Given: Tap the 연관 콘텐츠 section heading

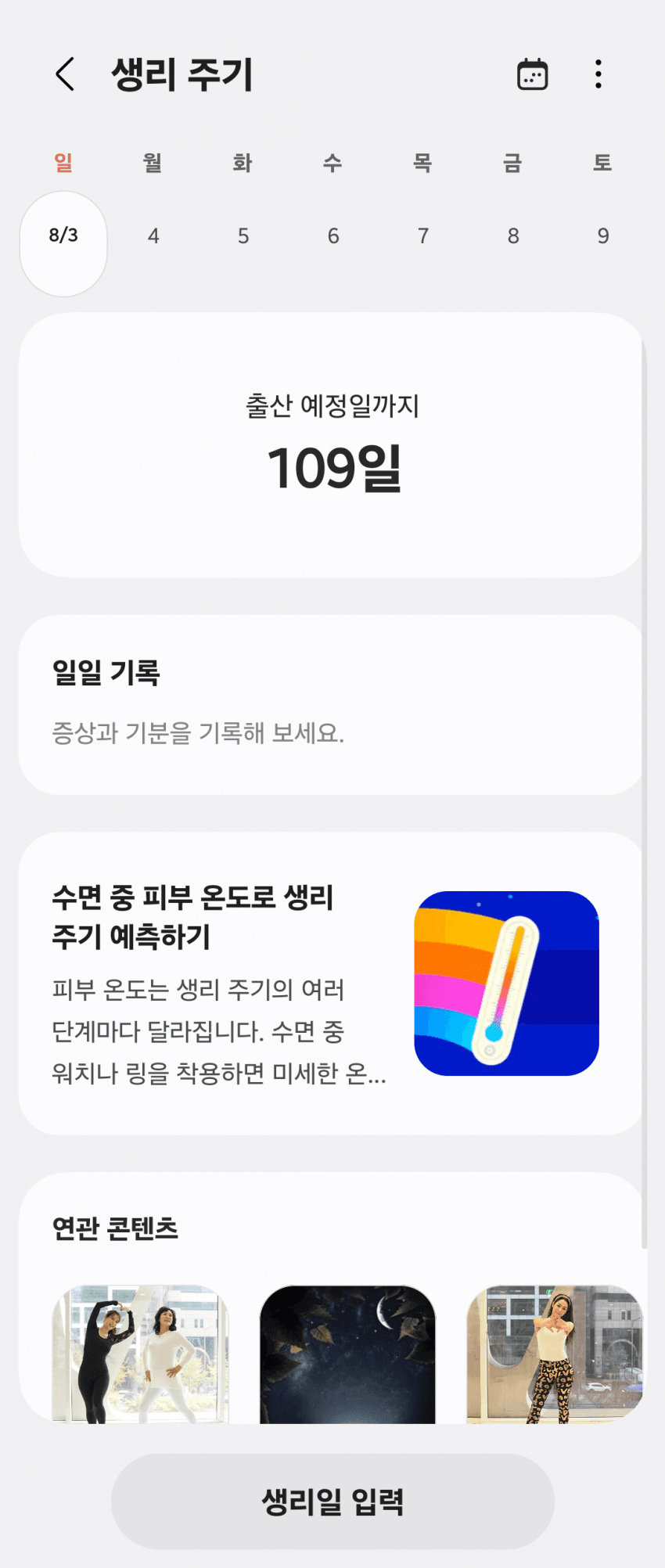Looking at the screenshot, I should click(x=115, y=1228).
